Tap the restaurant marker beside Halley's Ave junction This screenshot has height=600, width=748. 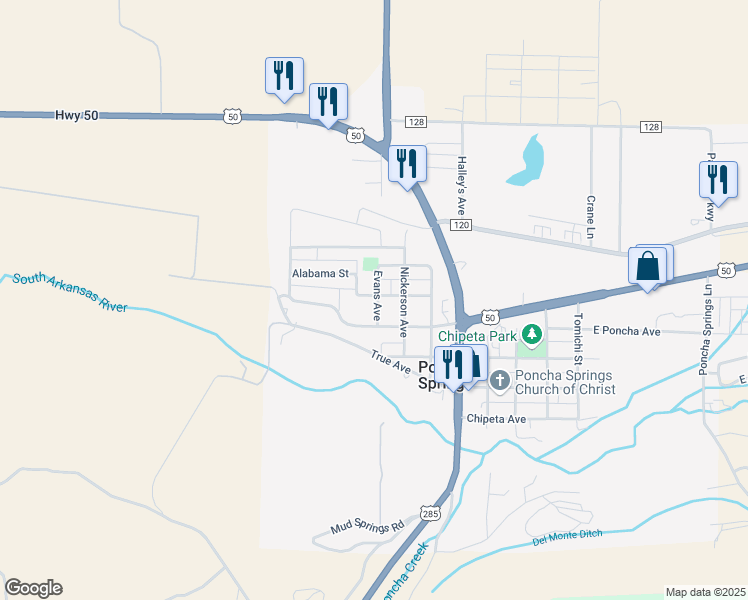tap(407, 166)
